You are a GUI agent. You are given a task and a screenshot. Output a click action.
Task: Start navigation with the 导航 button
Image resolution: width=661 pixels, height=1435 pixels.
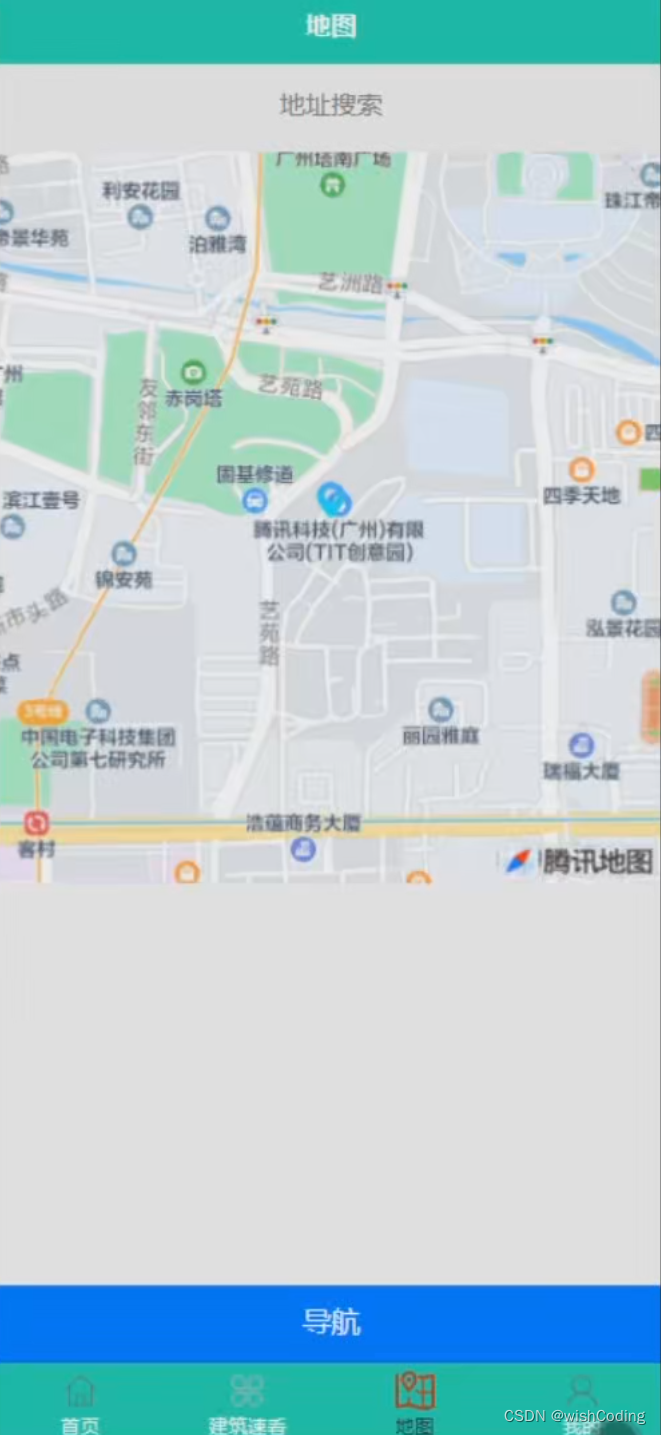(x=330, y=1322)
